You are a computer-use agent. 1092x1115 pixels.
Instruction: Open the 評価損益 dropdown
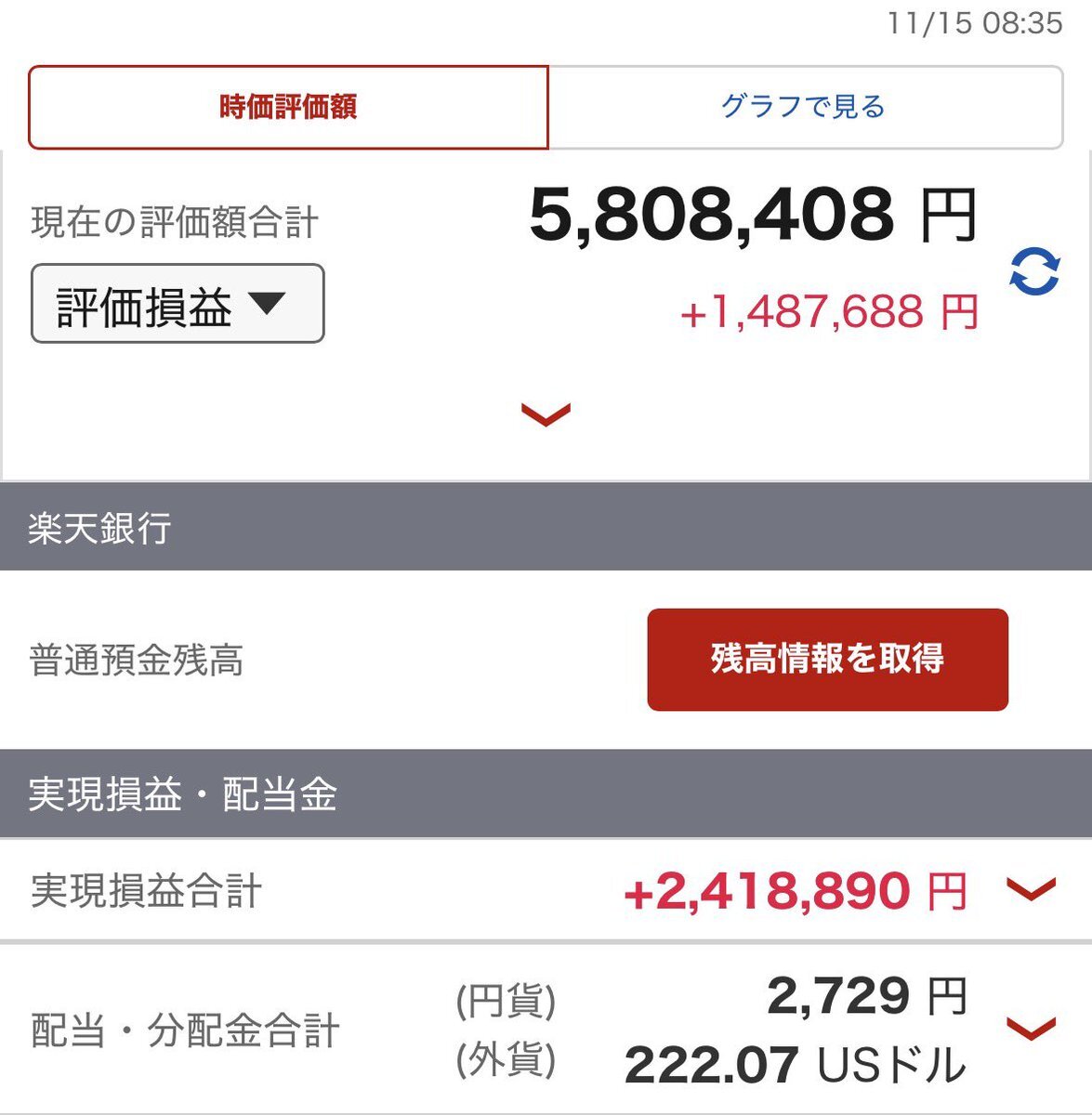pos(178,304)
